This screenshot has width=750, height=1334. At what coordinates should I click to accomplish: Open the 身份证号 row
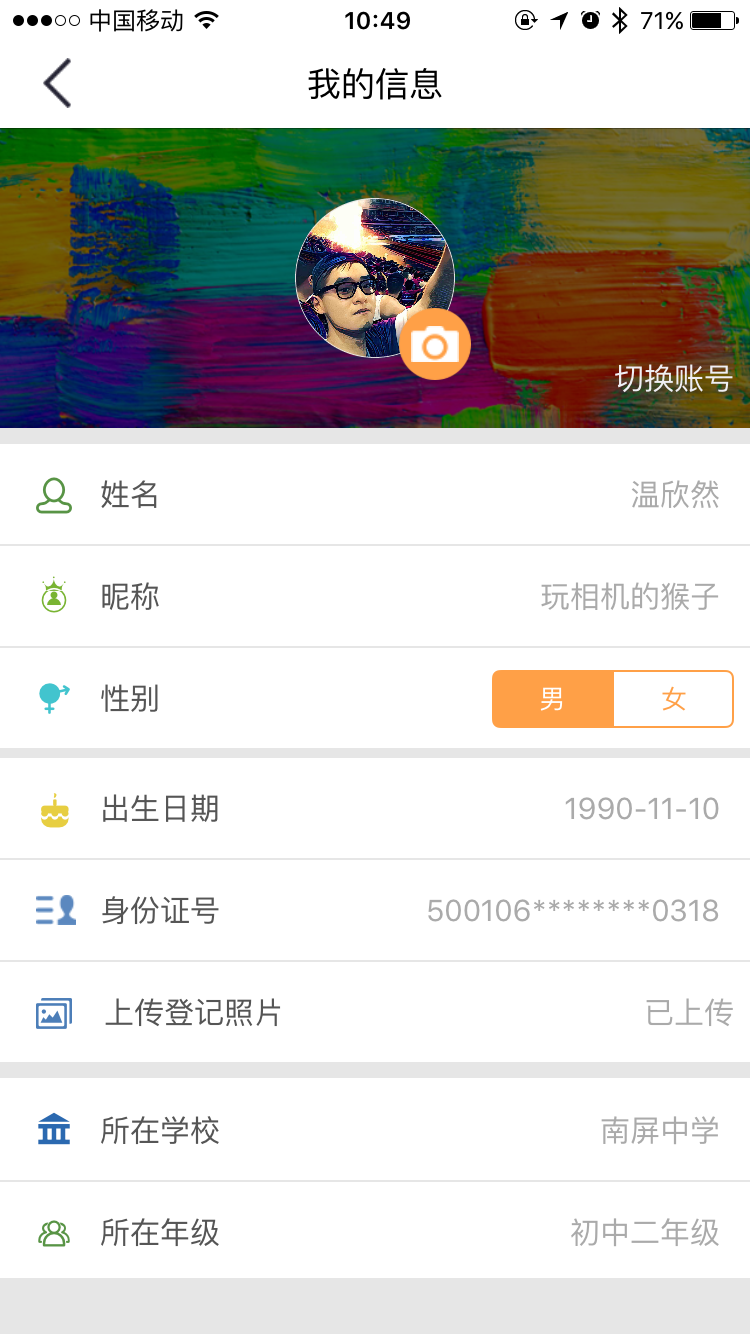[x=375, y=911]
